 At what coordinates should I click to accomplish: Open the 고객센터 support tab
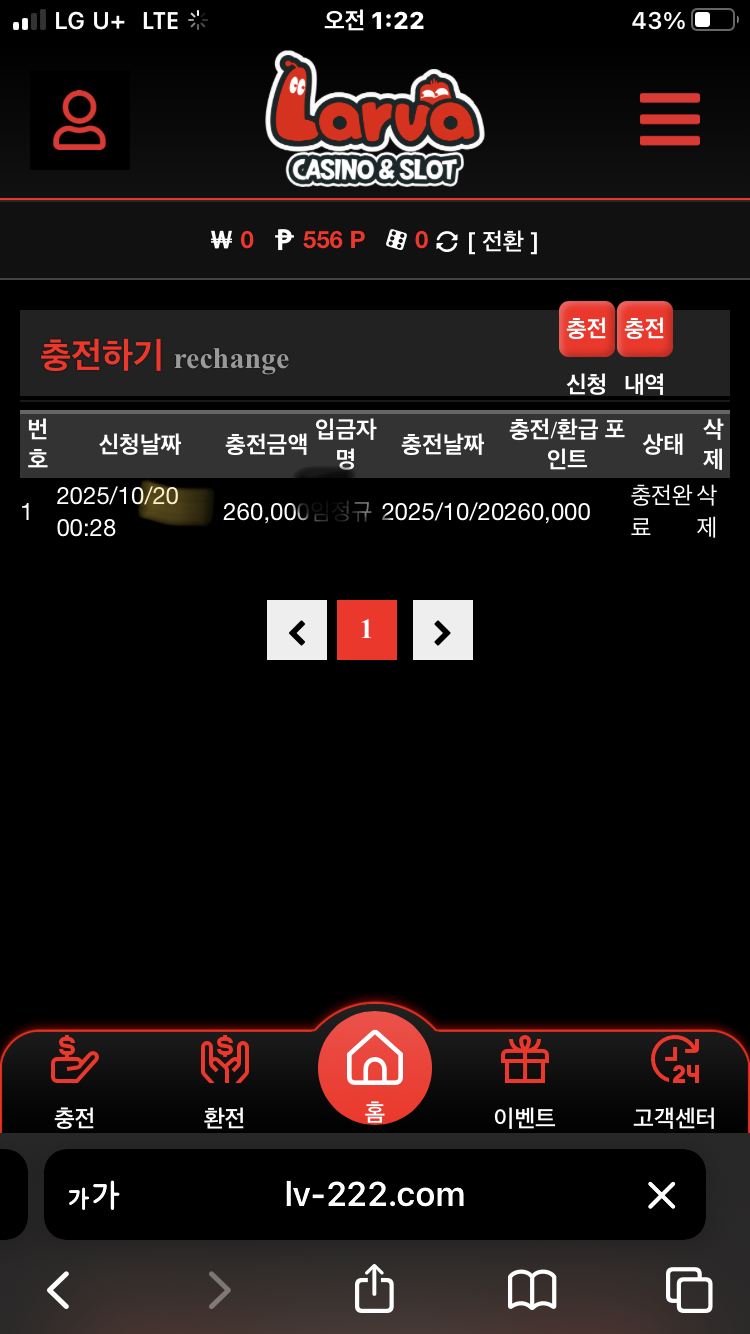(x=674, y=1082)
